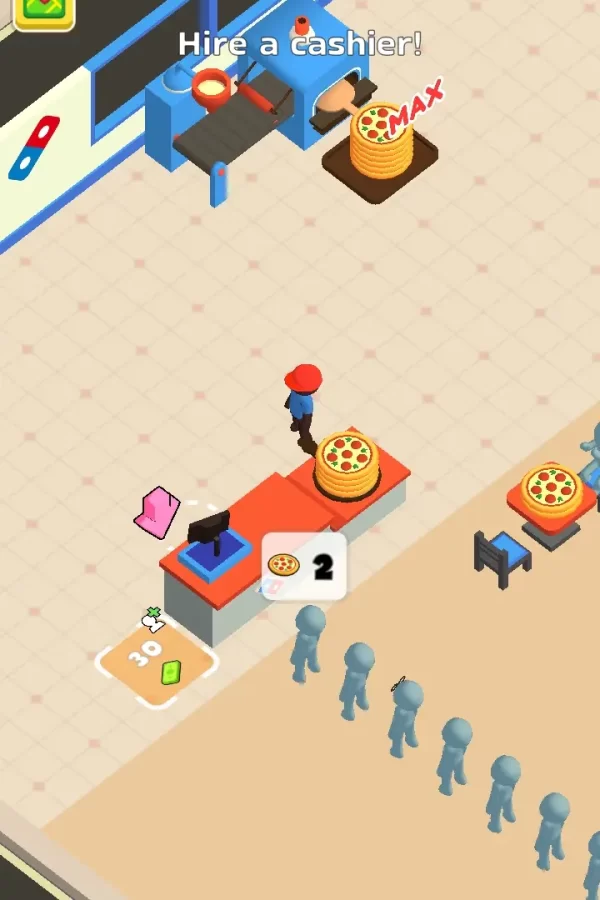Open the map button with the red pin
Viewport: 600px width, 900px height.
[43, 10]
